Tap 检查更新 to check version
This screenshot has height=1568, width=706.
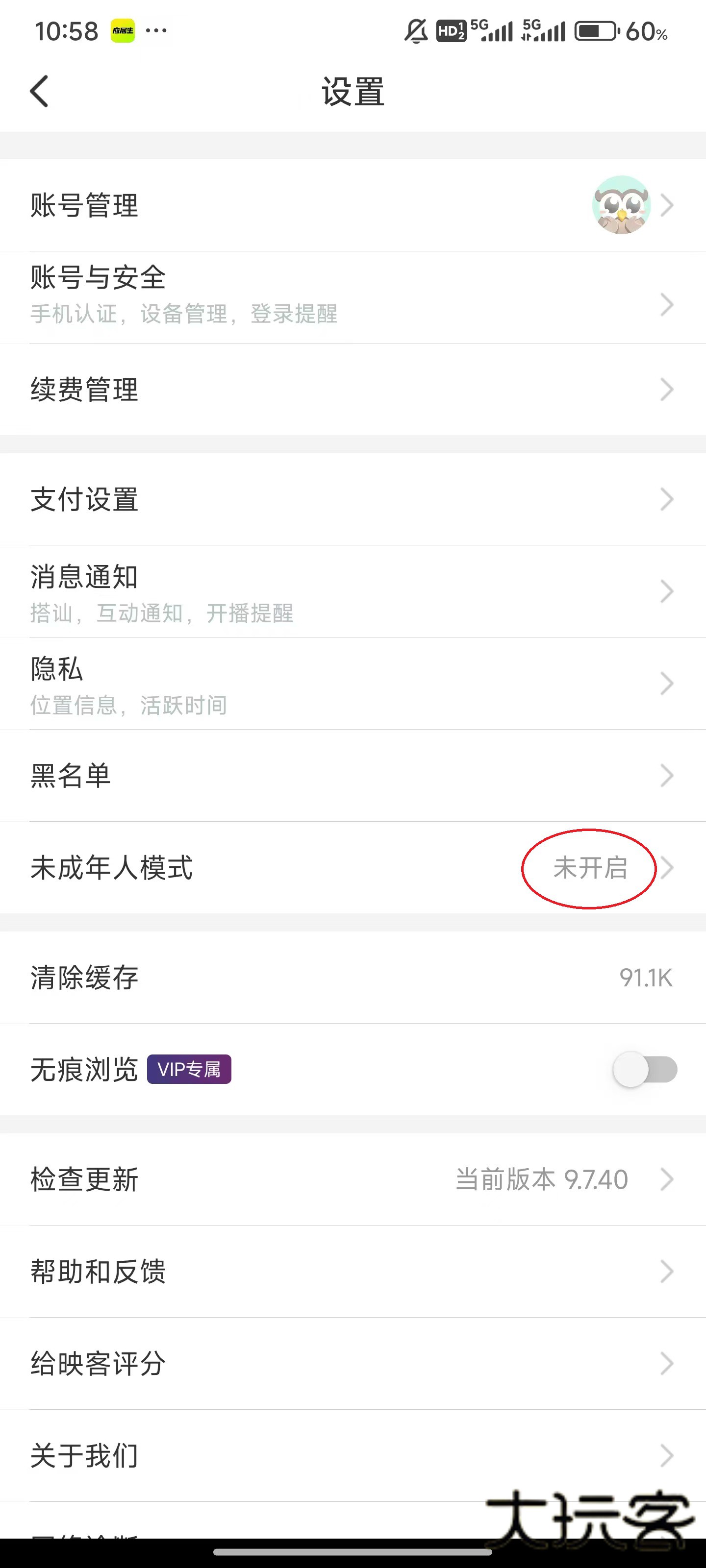[x=353, y=1179]
